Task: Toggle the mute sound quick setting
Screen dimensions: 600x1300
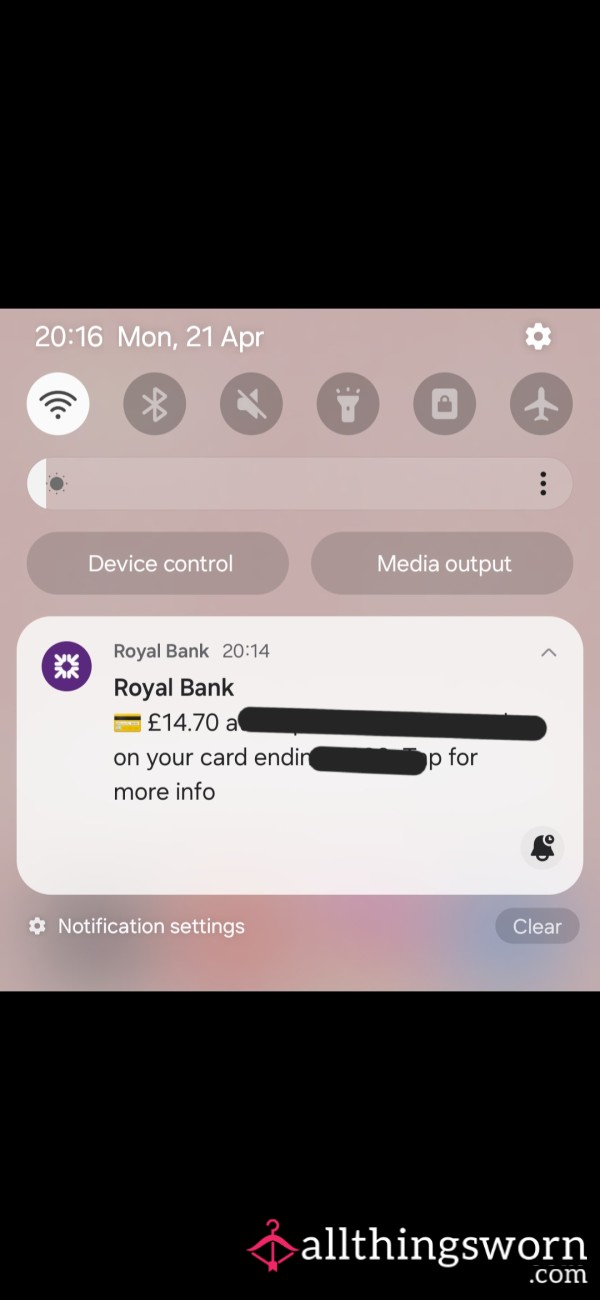Action: 251,404
